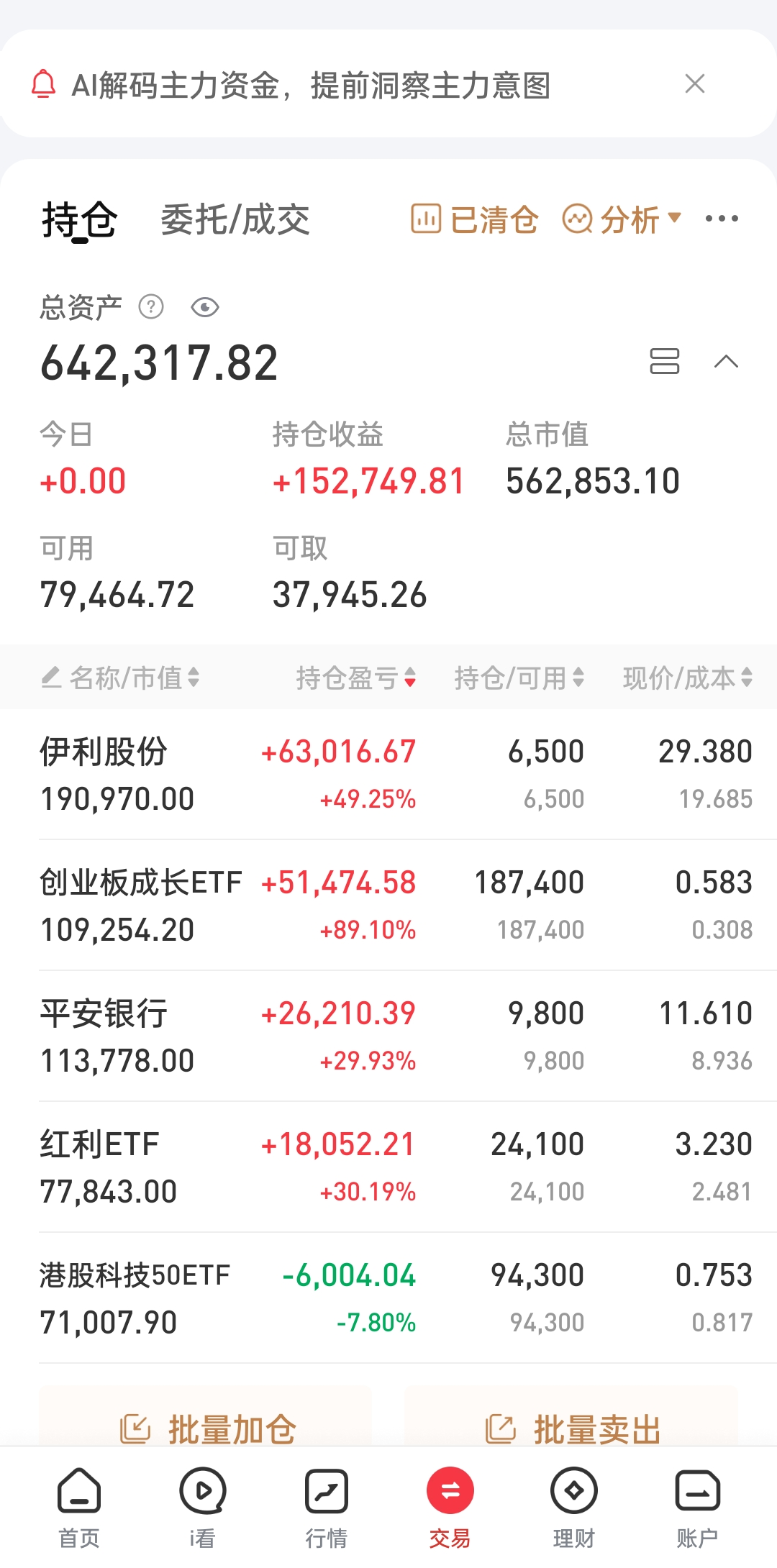Tap the 总资产 help question mark
The width and height of the screenshot is (777, 1568).
(x=151, y=307)
